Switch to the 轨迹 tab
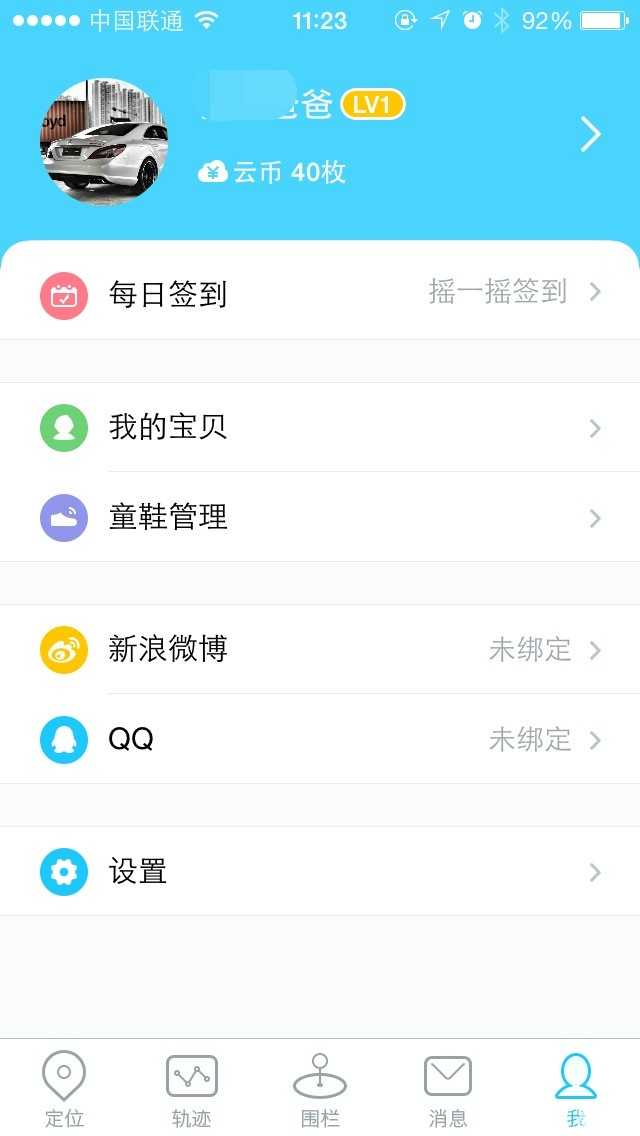The image size is (640, 1136). [x=191, y=1089]
